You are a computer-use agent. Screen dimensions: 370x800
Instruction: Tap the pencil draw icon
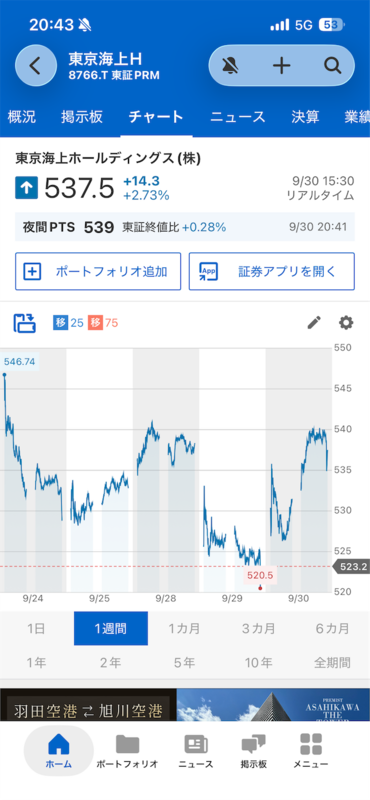point(314,322)
